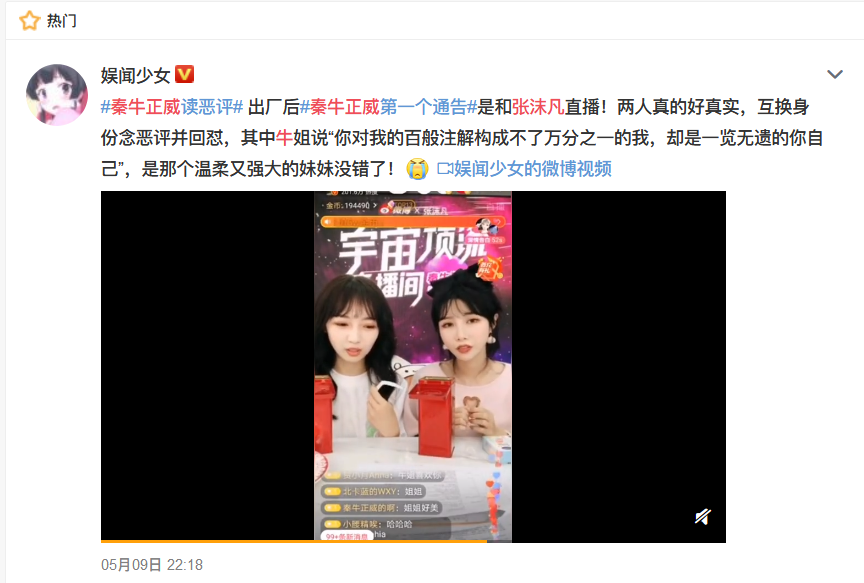Image resolution: width=864 pixels, height=583 pixels.
Task: Open 娱闻少女's profile avatar
Action: (57, 95)
